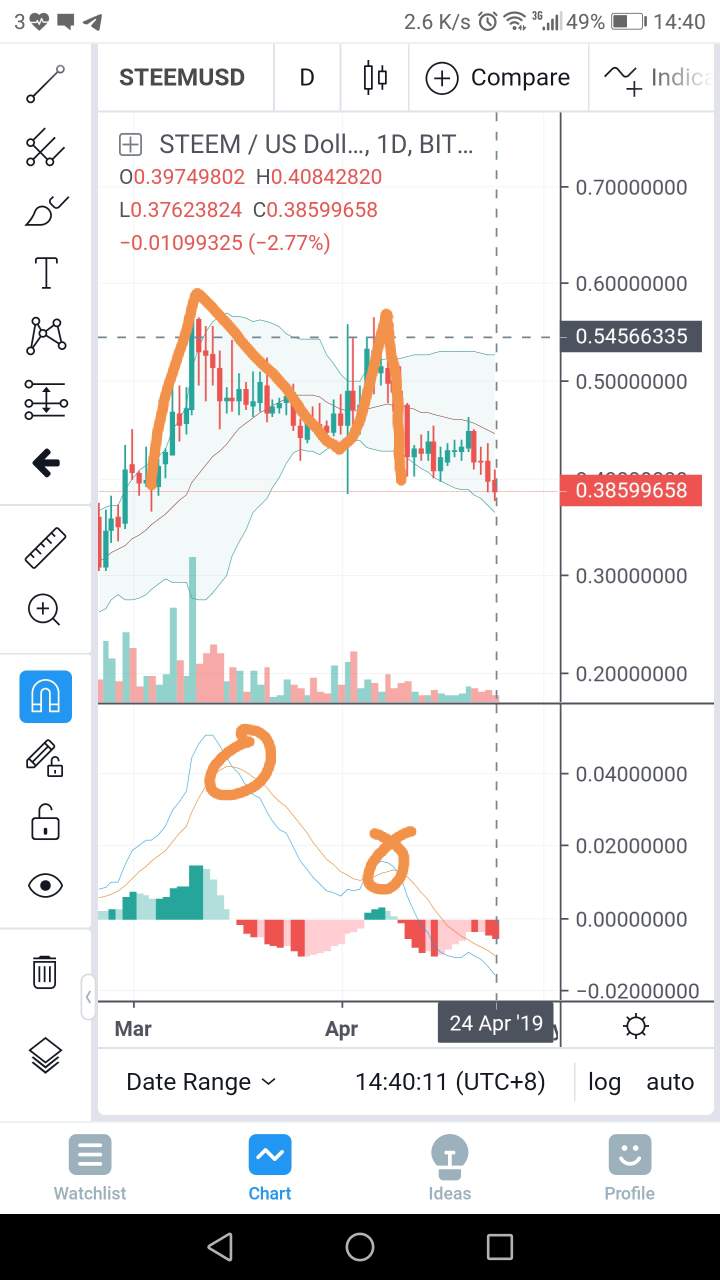Activate the zoom in tool

click(x=45, y=609)
